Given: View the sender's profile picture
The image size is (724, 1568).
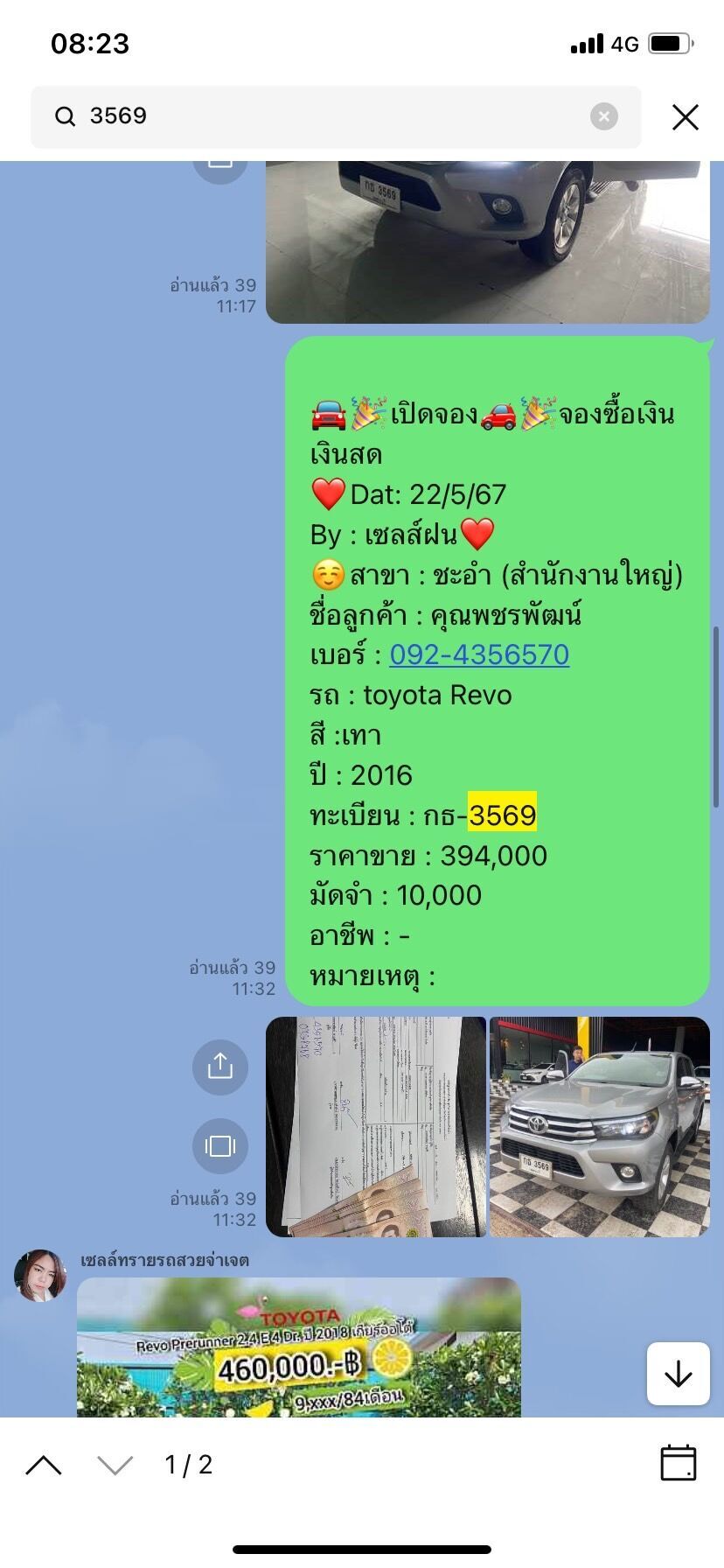Looking at the screenshot, I should pos(40,1276).
